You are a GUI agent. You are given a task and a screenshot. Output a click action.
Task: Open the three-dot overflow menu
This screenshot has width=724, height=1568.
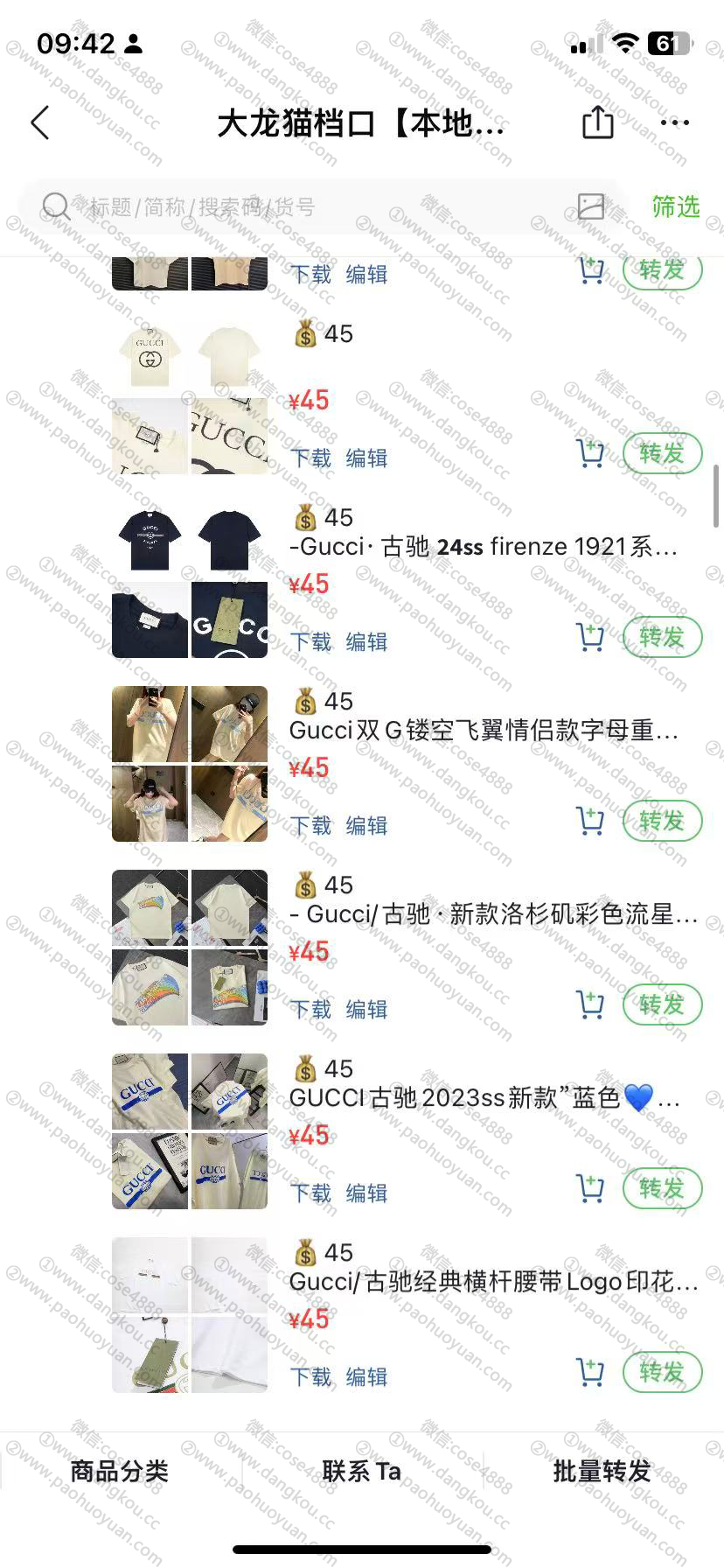click(675, 123)
